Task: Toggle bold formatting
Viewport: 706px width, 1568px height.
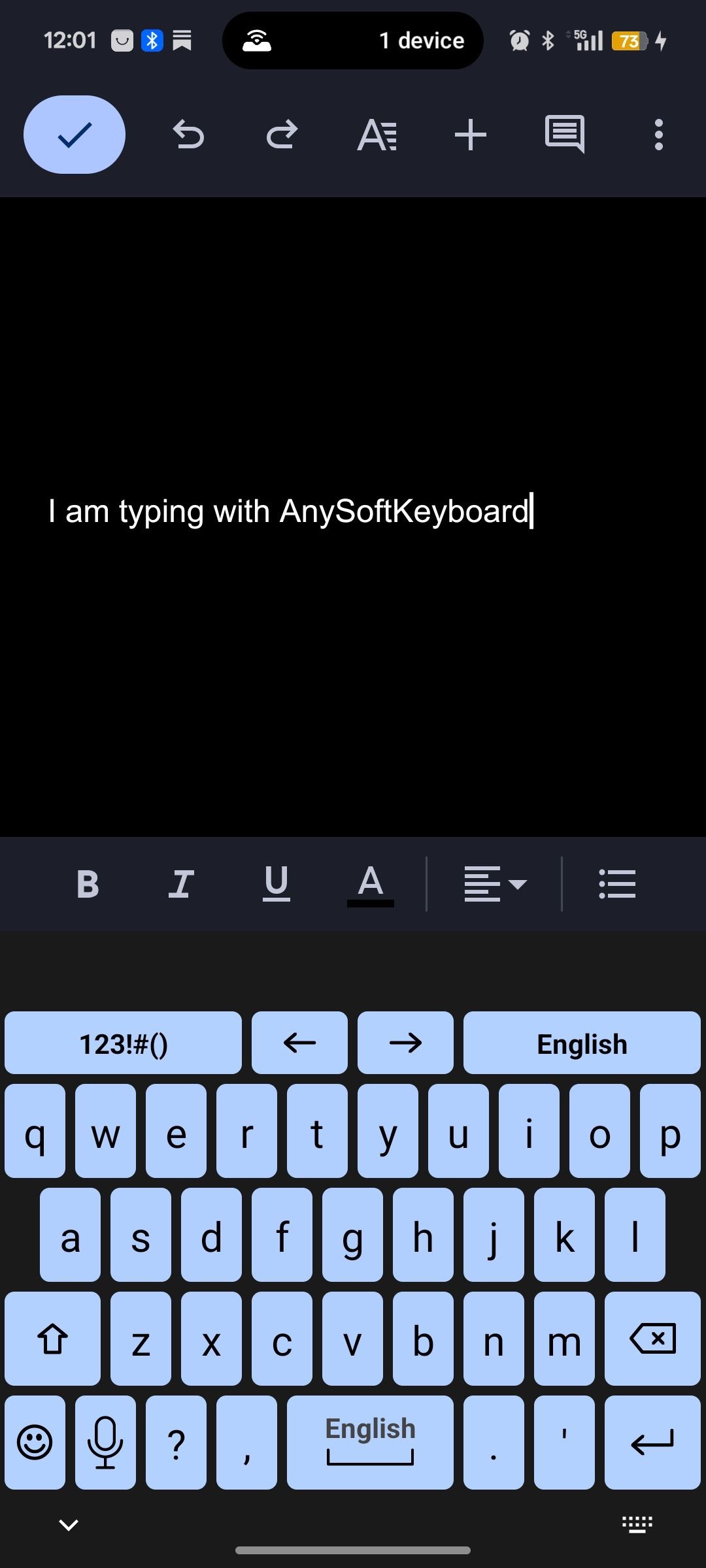Action: point(88,884)
